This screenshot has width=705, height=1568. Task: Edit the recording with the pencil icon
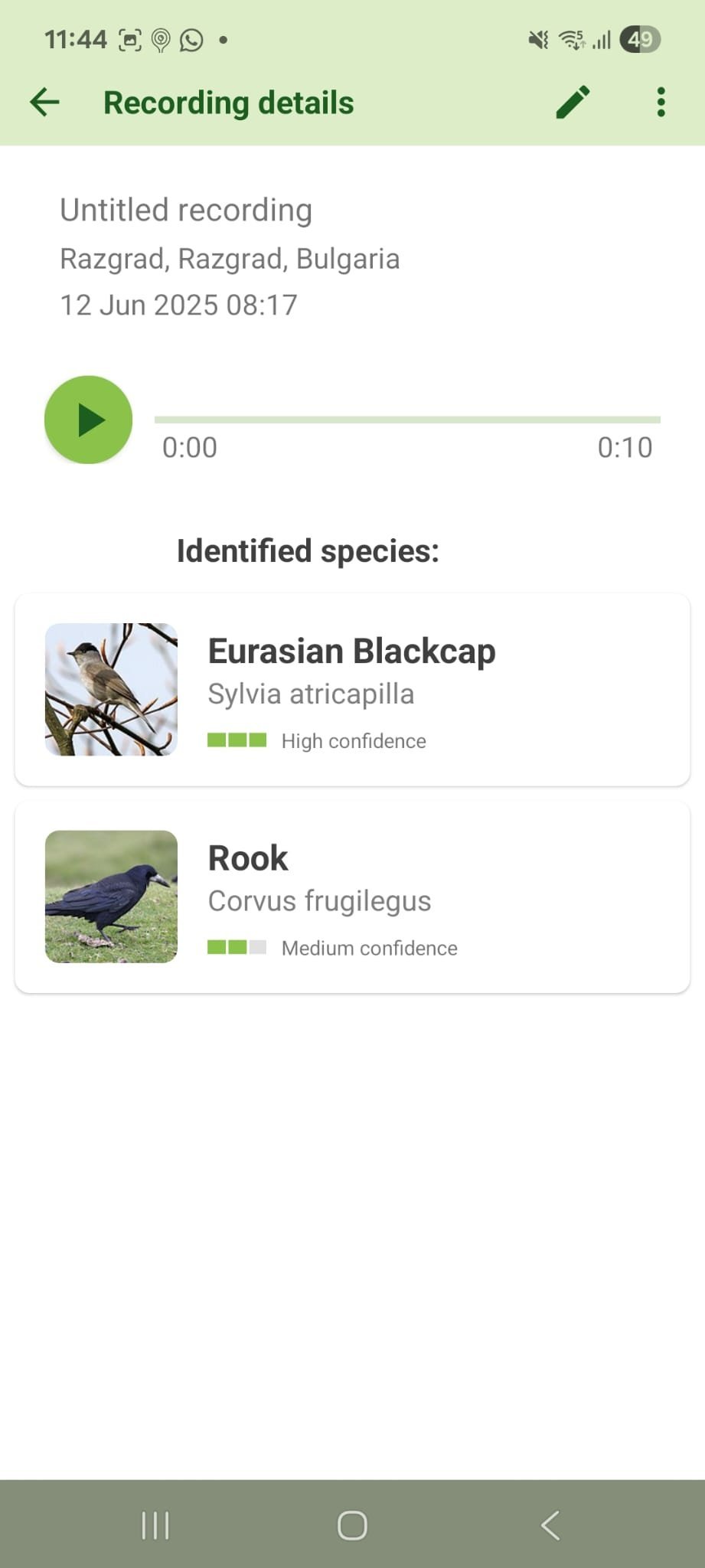click(573, 103)
